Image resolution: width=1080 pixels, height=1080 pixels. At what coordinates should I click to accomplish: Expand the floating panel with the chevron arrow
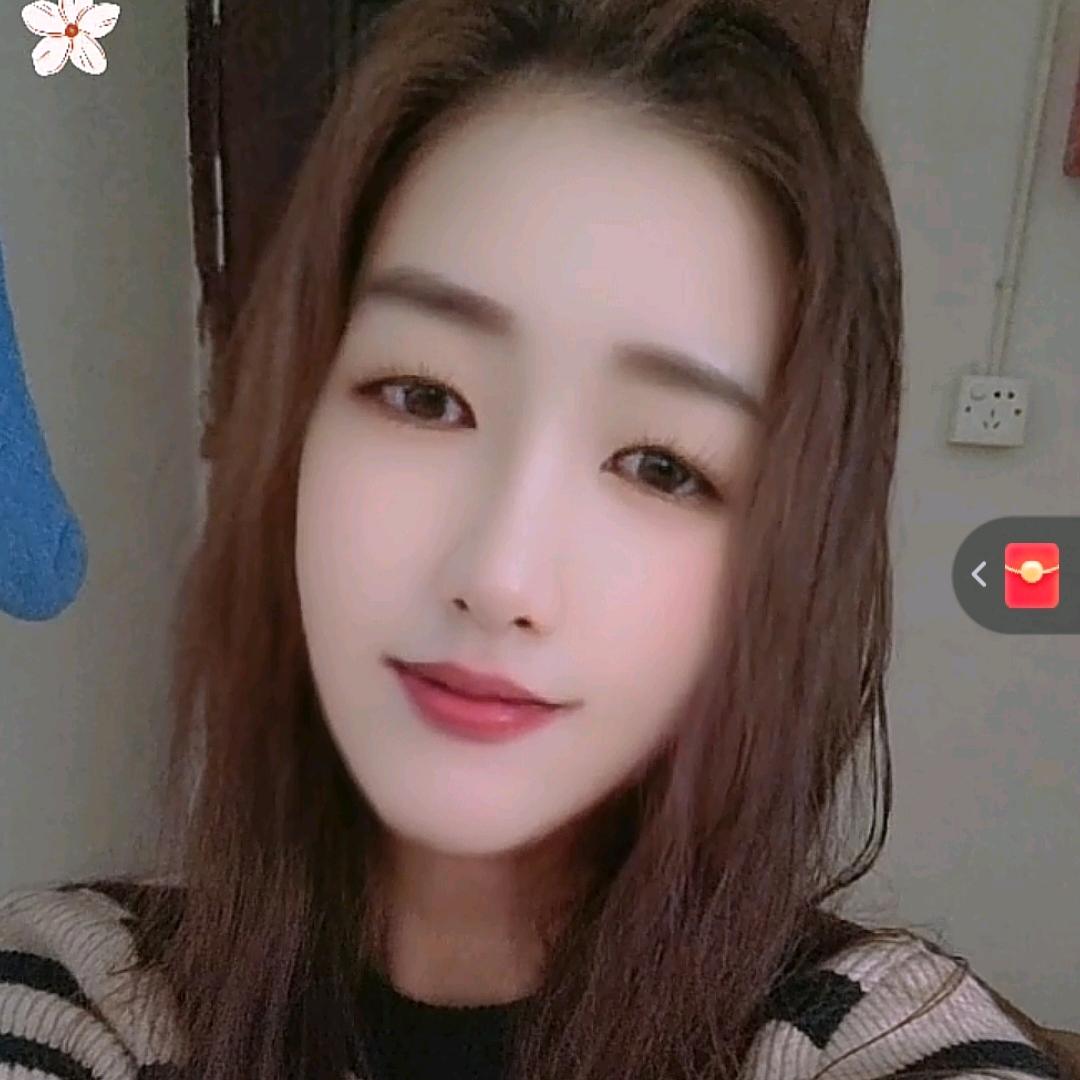(979, 574)
